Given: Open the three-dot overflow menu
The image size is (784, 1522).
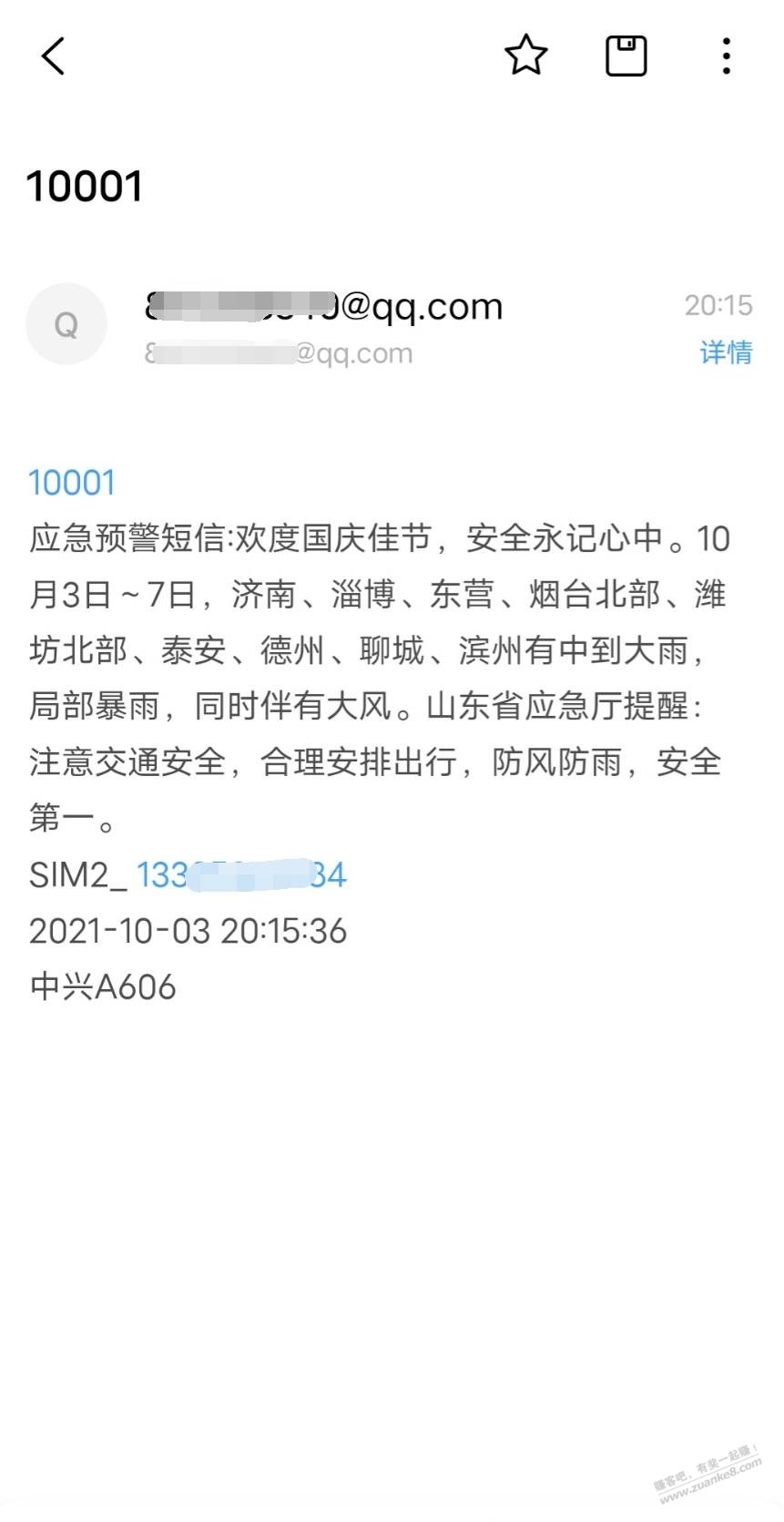Looking at the screenshot, I should (725, 56).
